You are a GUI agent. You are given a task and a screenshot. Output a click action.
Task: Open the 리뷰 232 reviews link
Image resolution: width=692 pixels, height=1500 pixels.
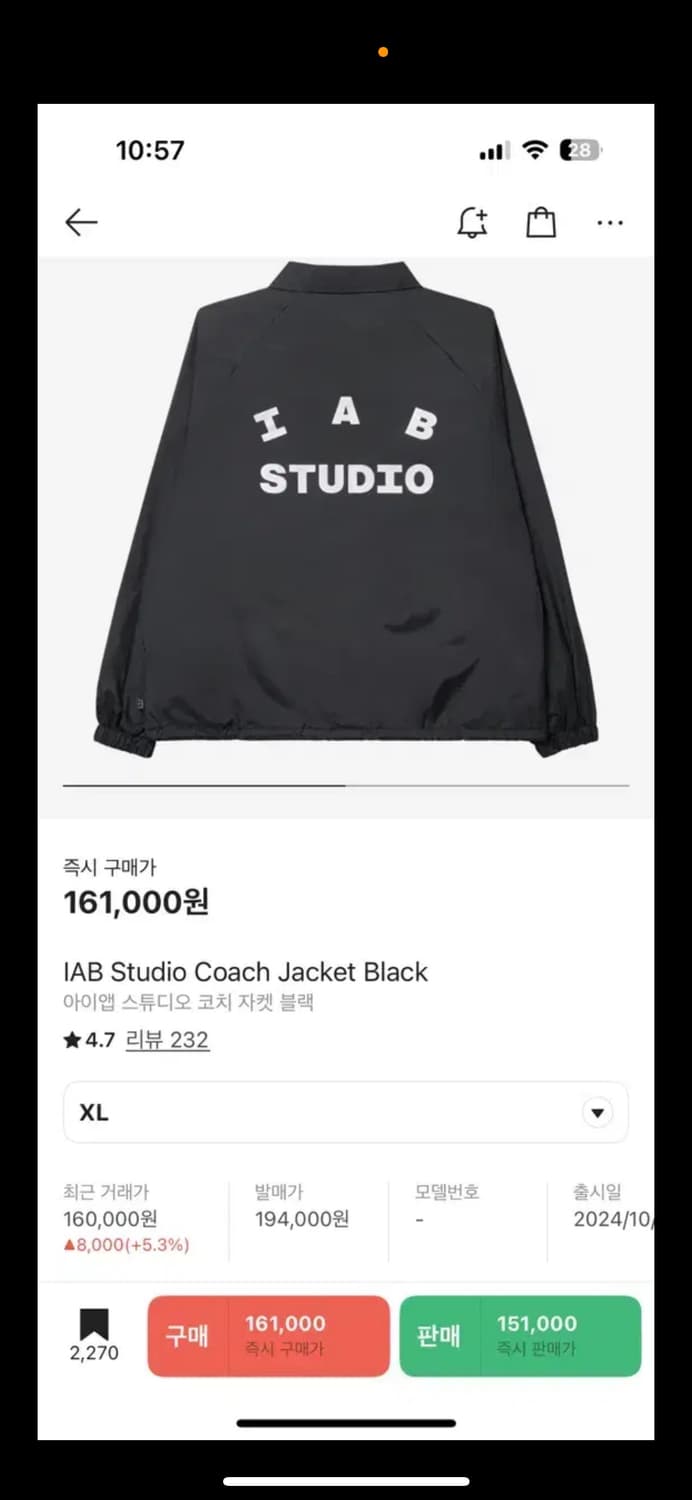coord(167,1040)
